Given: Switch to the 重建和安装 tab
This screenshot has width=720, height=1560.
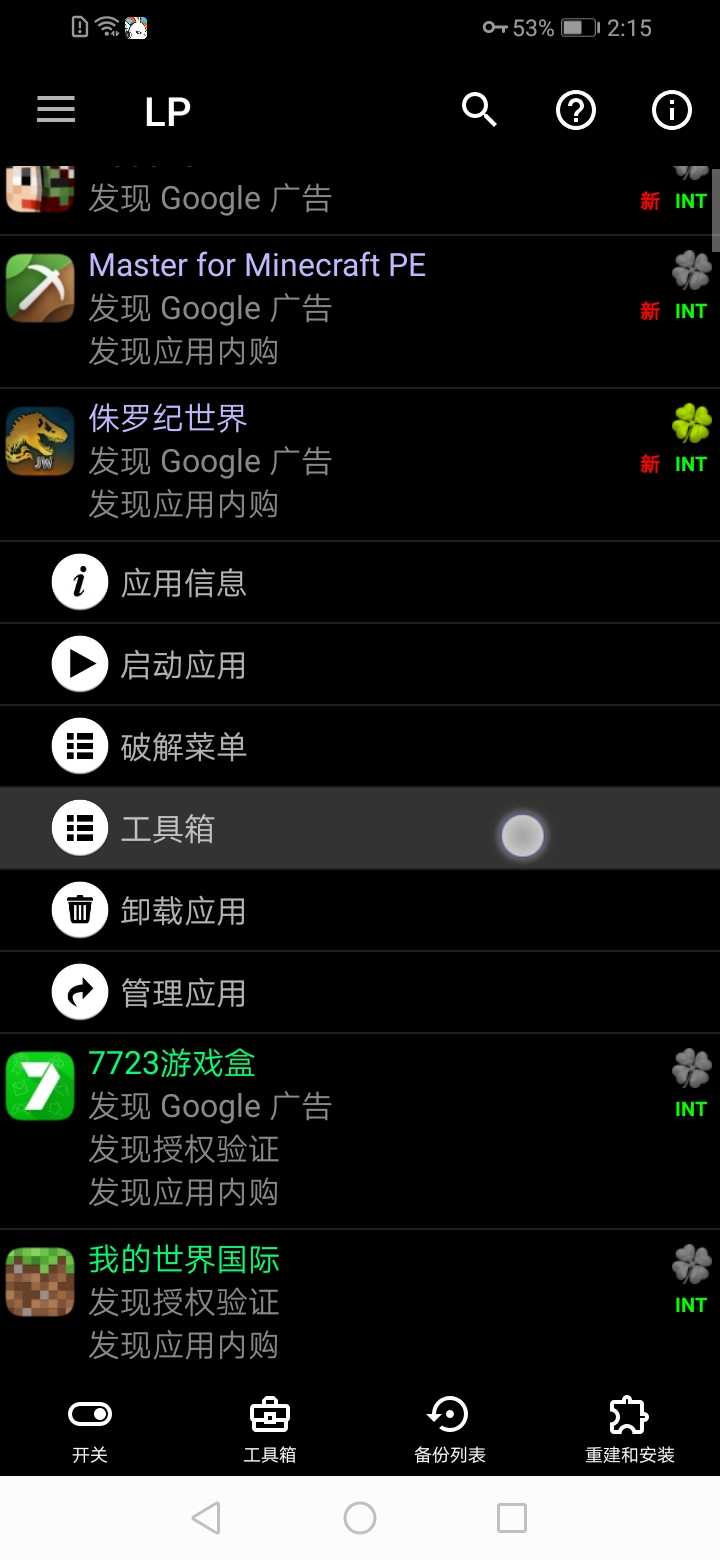Looking at the screenshot, I should [630, 1430].
